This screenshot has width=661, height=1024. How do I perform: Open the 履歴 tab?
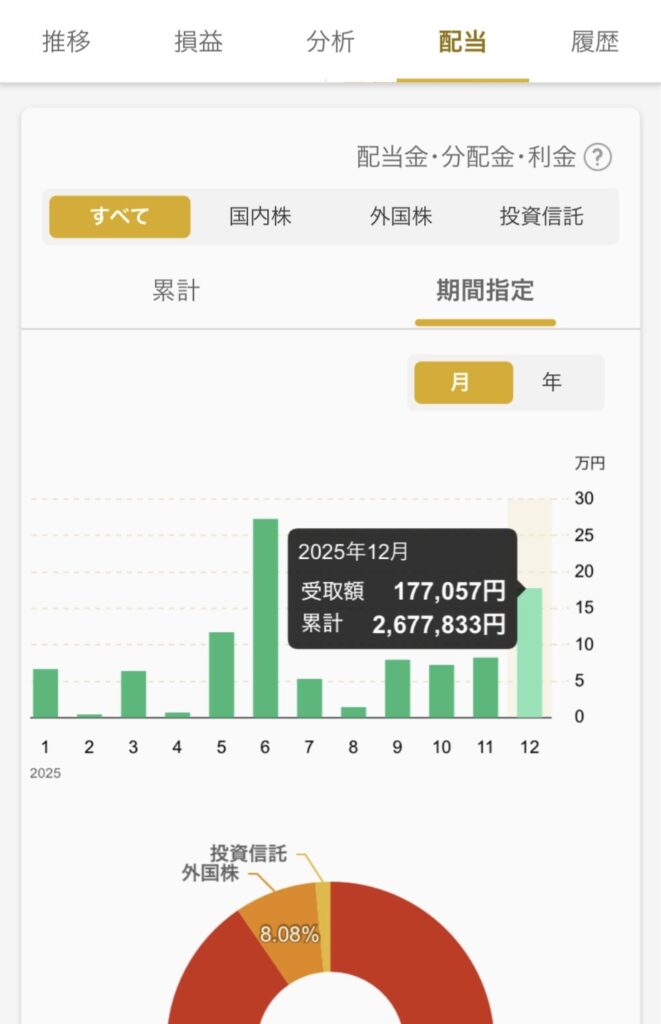click(x=595, y=42)
